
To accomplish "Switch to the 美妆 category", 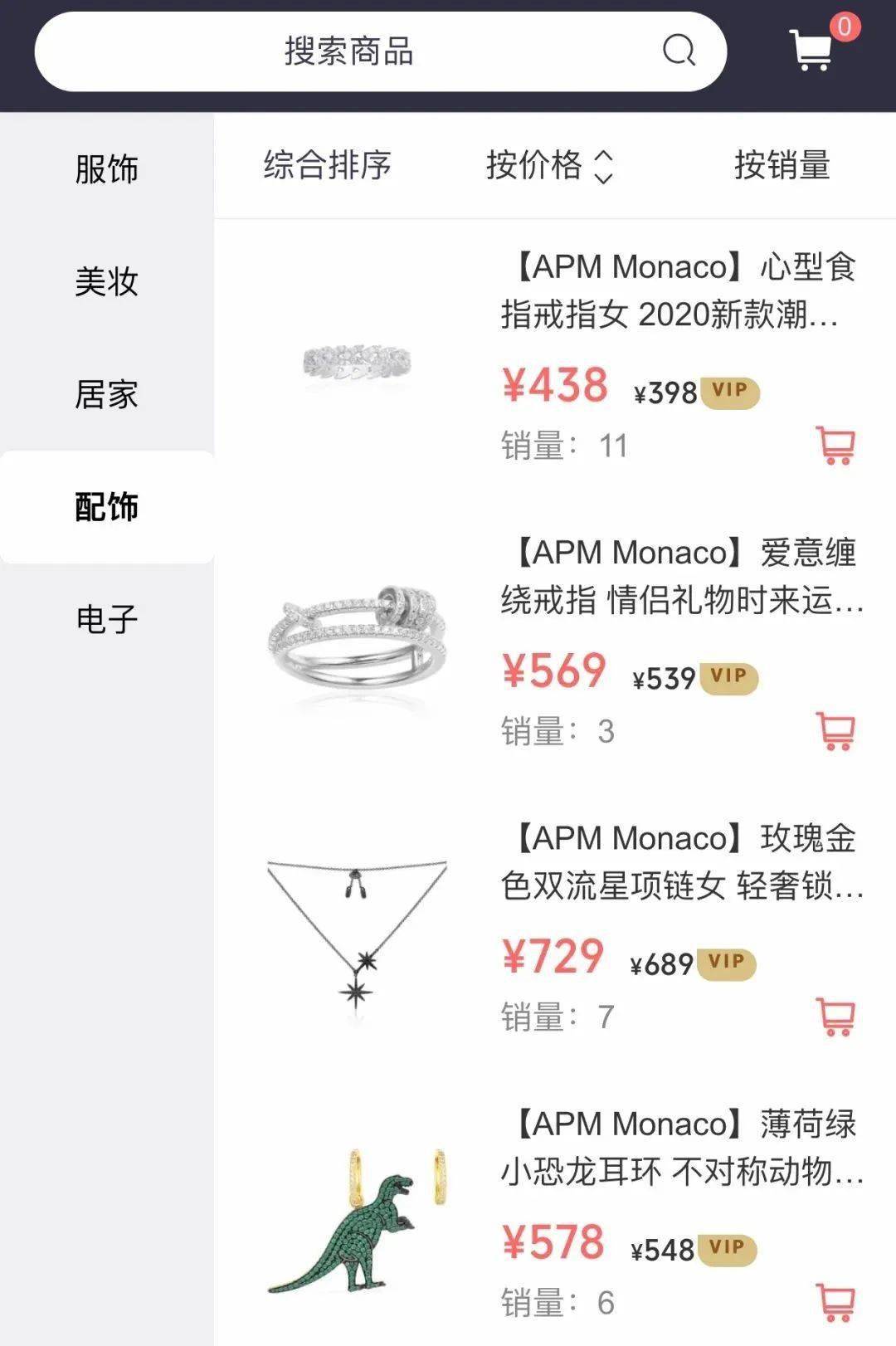I will 107,283.
